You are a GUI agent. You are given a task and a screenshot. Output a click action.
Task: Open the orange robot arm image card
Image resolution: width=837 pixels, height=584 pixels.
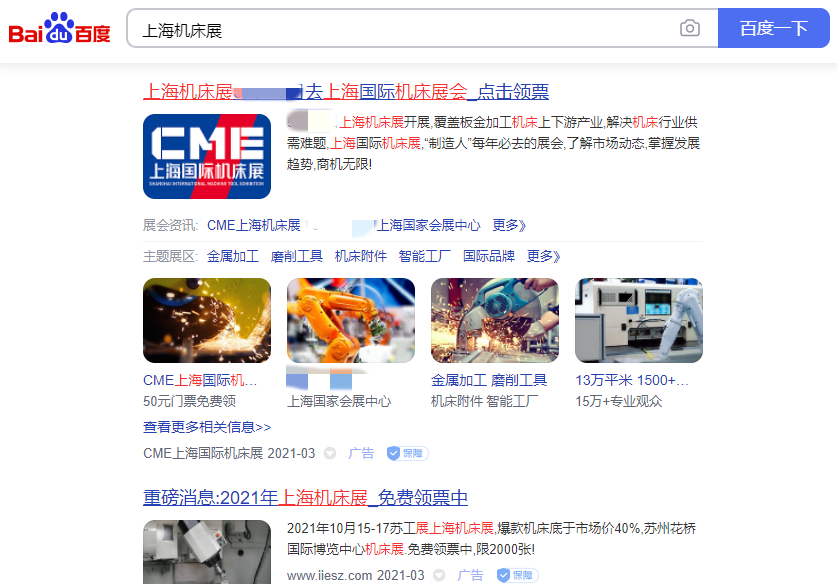pos(350,320)
